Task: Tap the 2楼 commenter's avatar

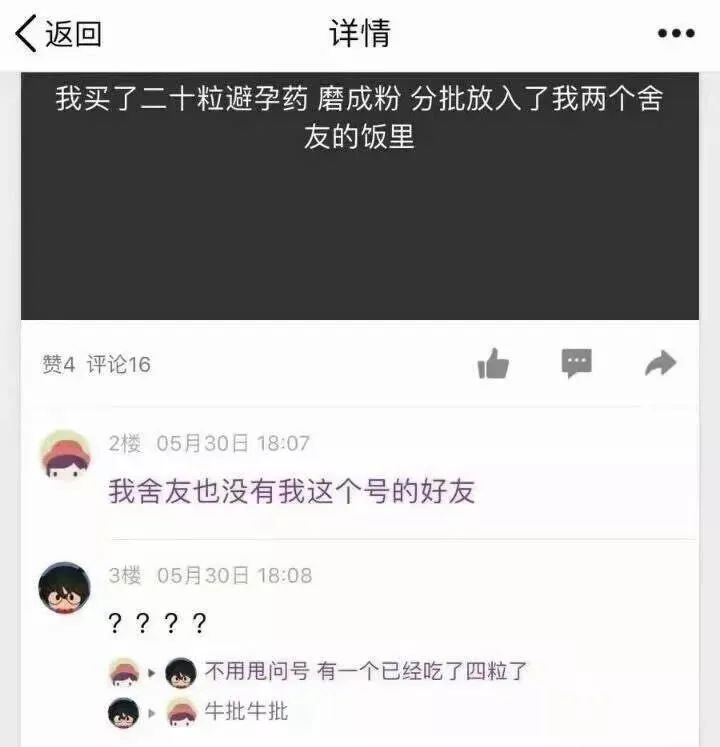Action: (65, 456)
